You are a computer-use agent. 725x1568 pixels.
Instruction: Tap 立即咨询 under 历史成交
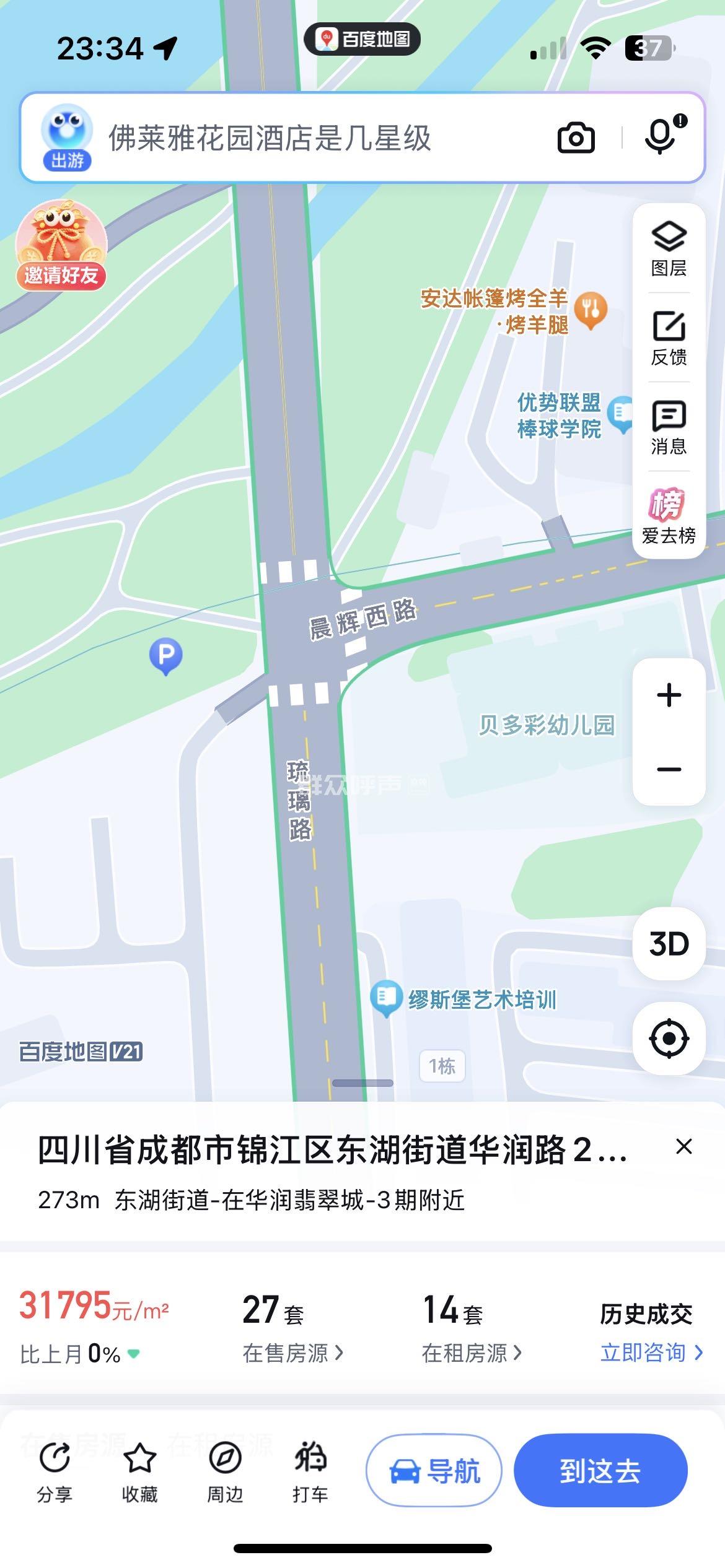(651, 1352)
